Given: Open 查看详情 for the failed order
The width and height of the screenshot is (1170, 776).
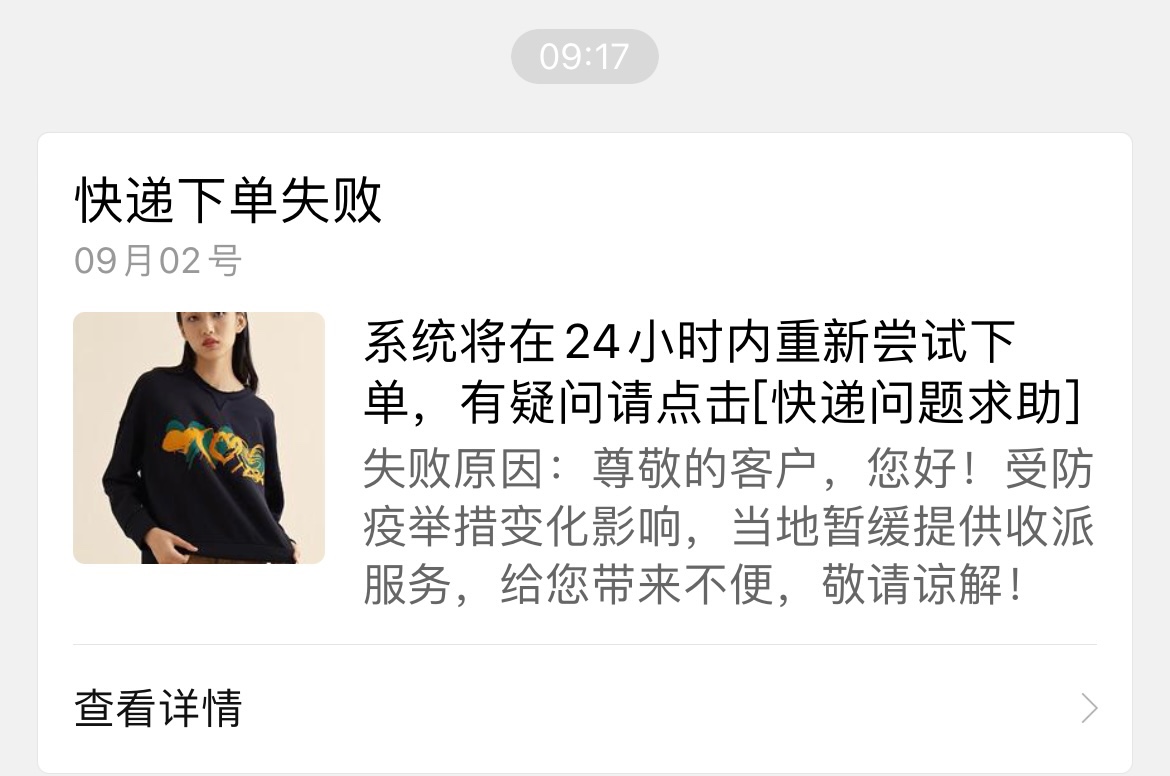Looking at the screenshot, I should (x=160, y=708).
